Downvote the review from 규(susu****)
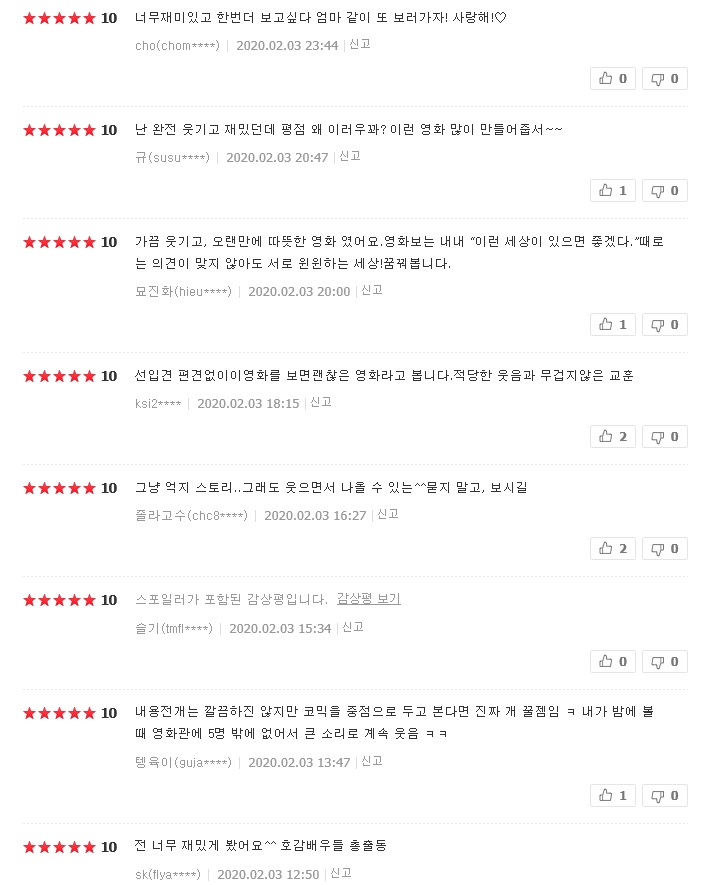The image size is (720, 885). [x=664, y=190]
